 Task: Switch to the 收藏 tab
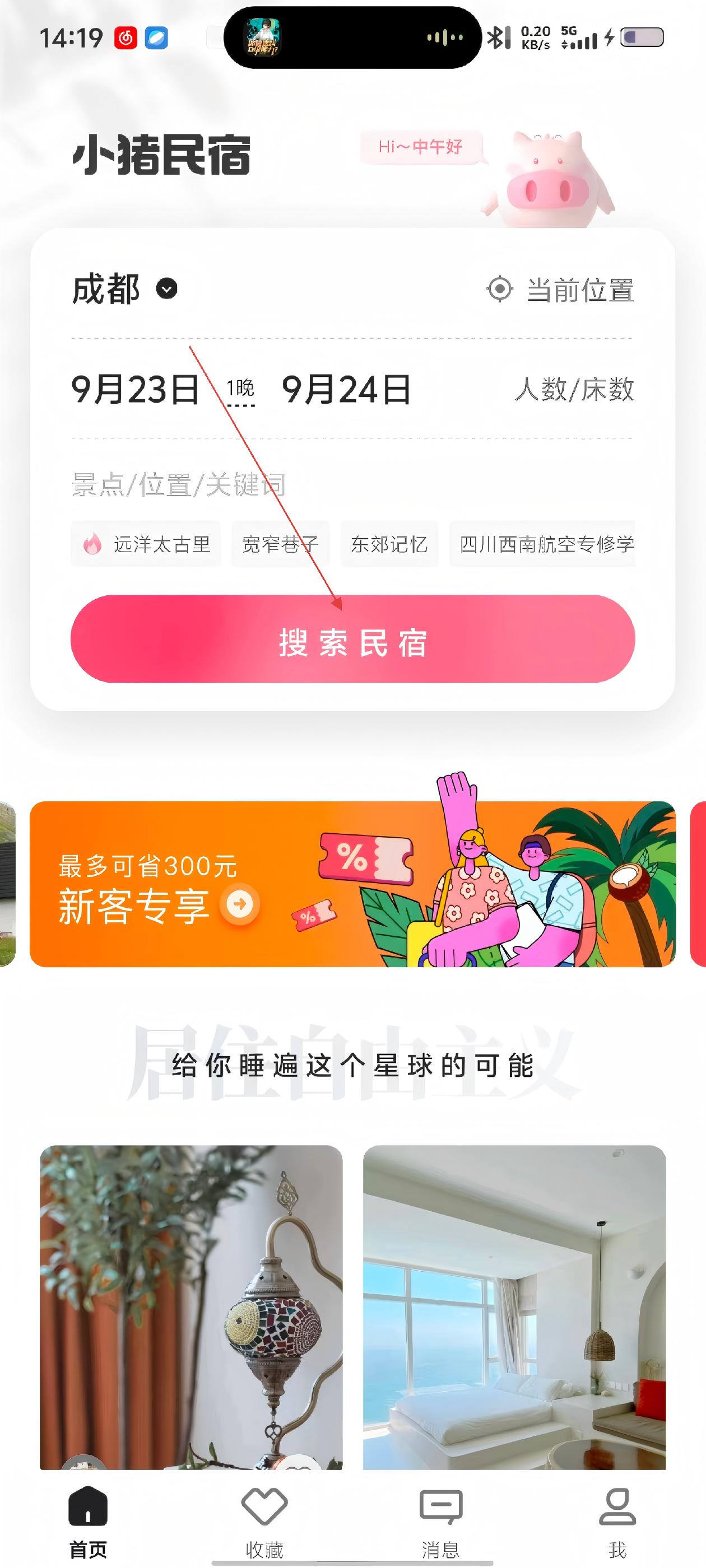point(264,1519)
